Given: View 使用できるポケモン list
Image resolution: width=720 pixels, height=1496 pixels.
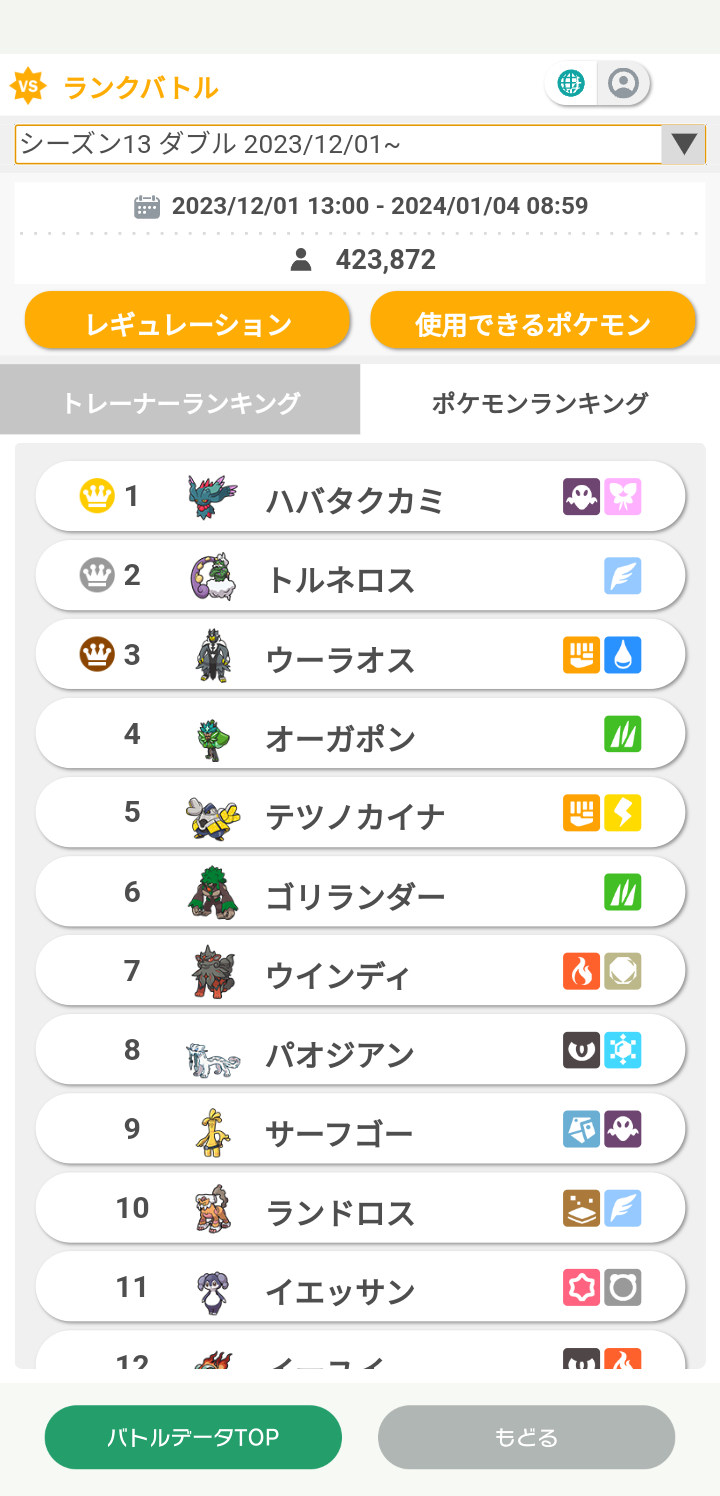Looking at the screenshot, I should (x=533, y=322).
